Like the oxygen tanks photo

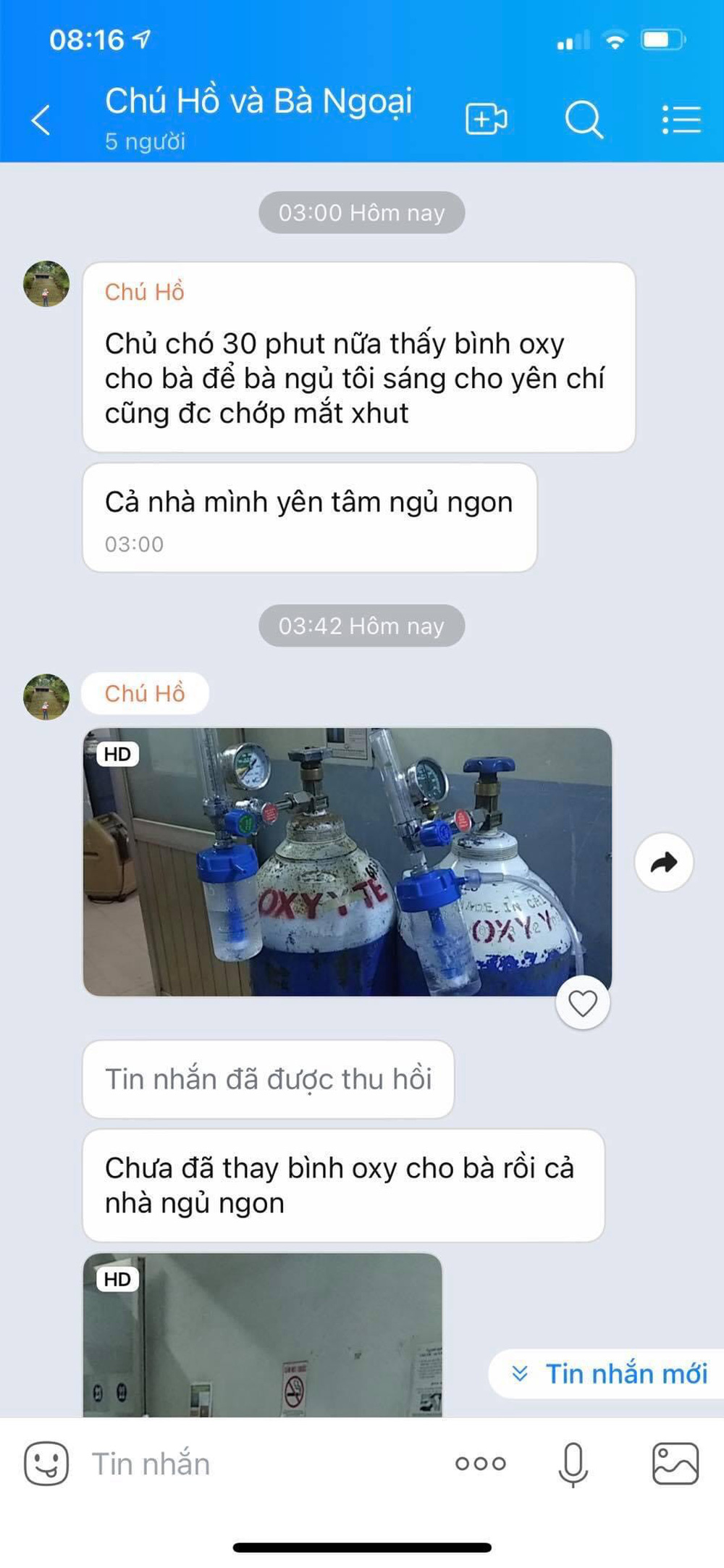pos(582,1003)
